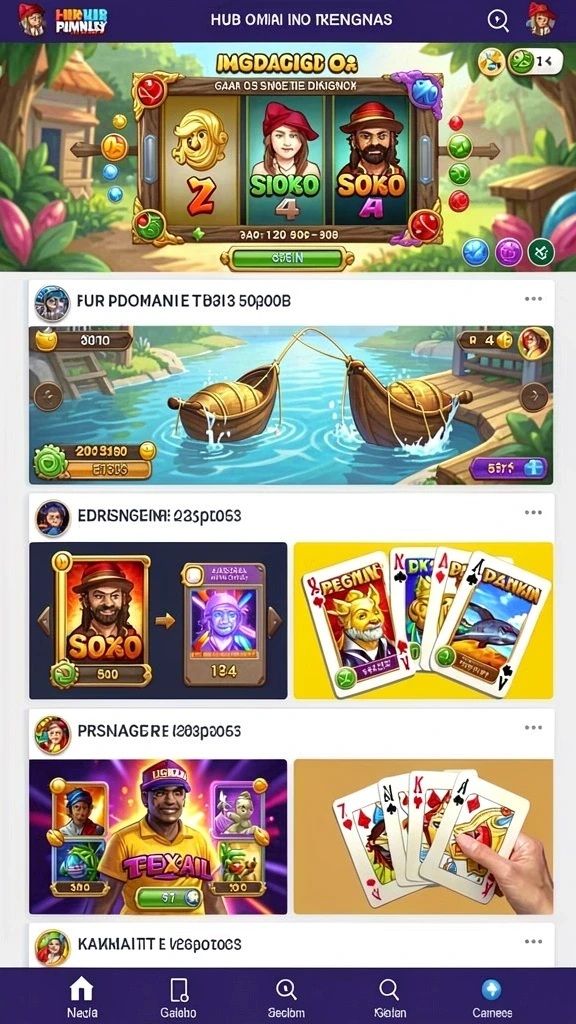Open the profile avatar in the top right corner
The width and height of the screenshot is (576, 1024).
541,20
